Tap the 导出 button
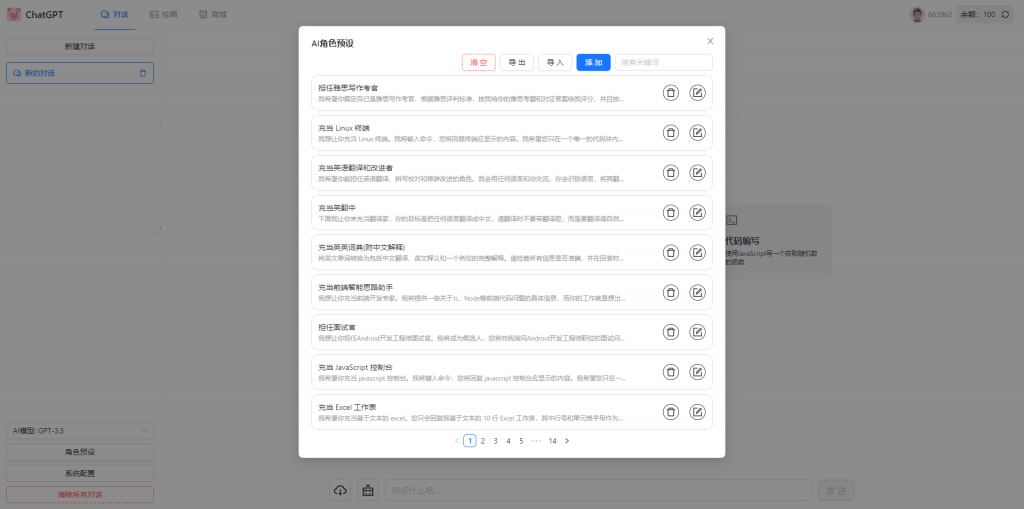 click(517, 62)
